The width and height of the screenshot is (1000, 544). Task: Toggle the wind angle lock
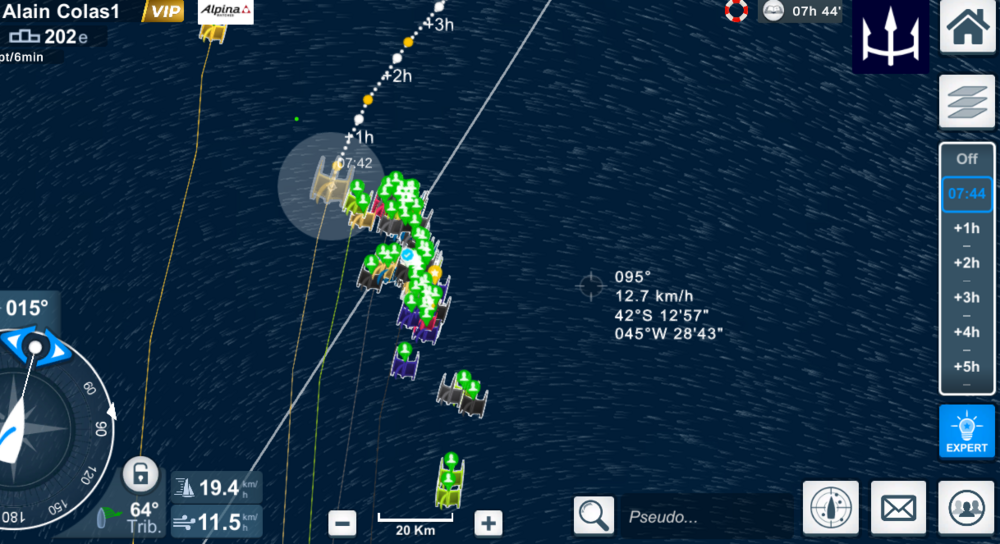pos(142,474)
